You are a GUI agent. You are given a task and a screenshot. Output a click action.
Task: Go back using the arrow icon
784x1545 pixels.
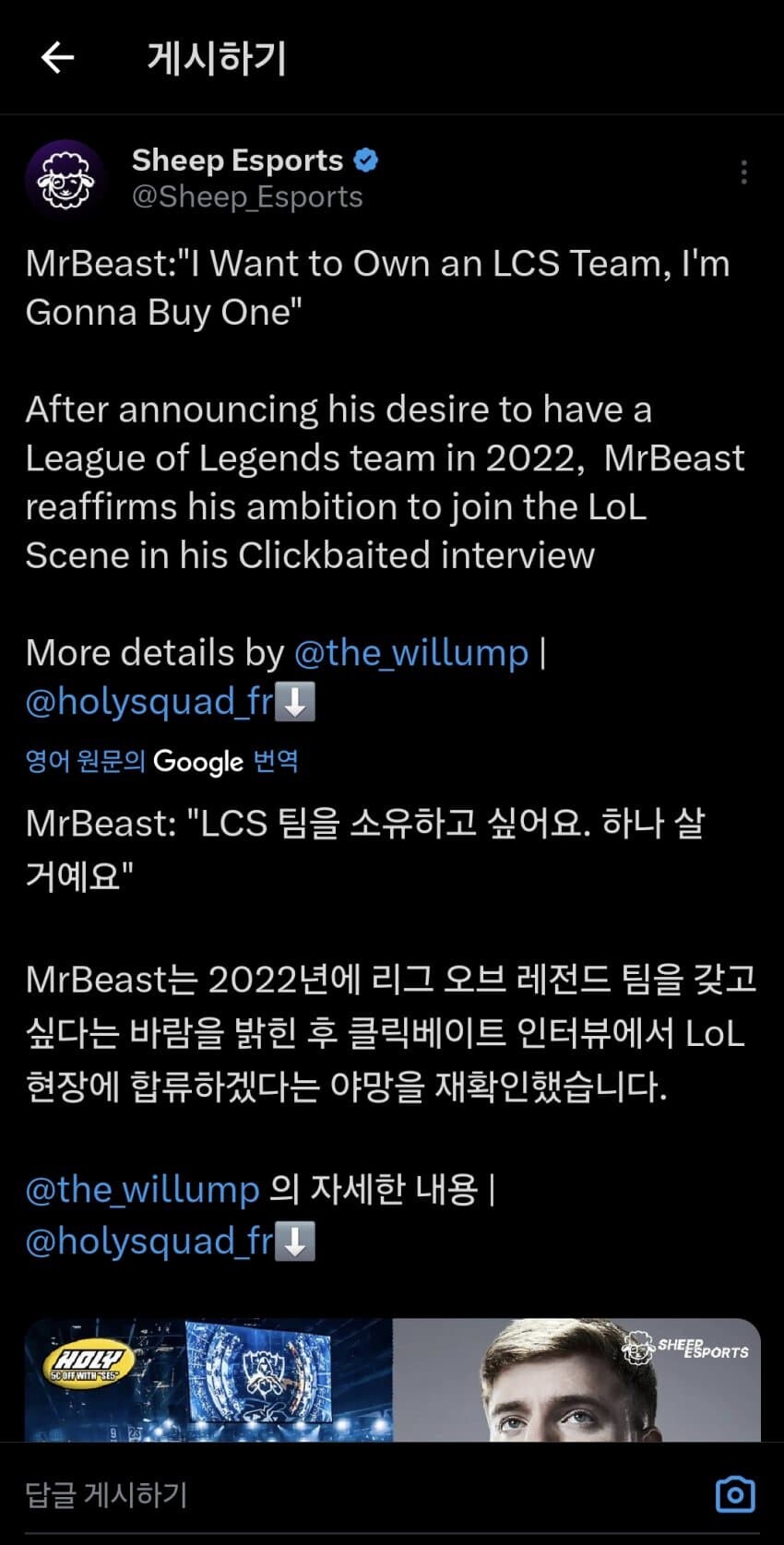point(57,58)
